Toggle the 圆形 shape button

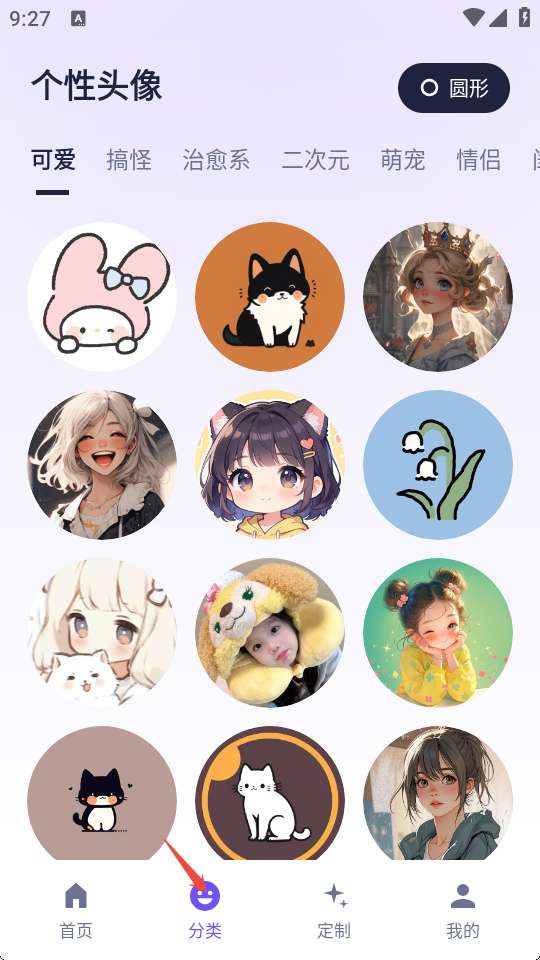pyautogui.click(x=454, y=88)
